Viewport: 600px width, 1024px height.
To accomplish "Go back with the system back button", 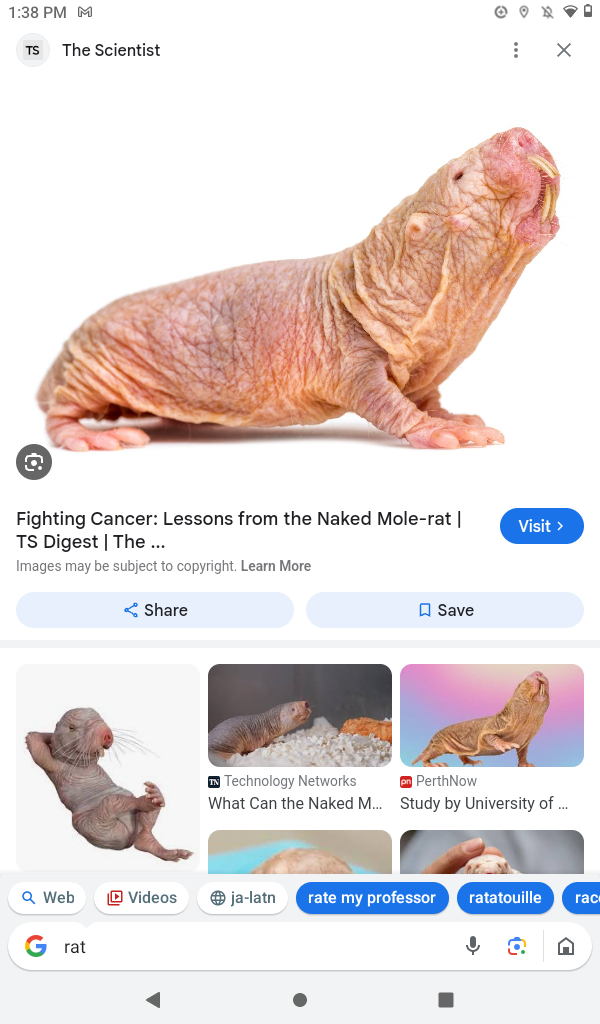I will pos(153,1000).
